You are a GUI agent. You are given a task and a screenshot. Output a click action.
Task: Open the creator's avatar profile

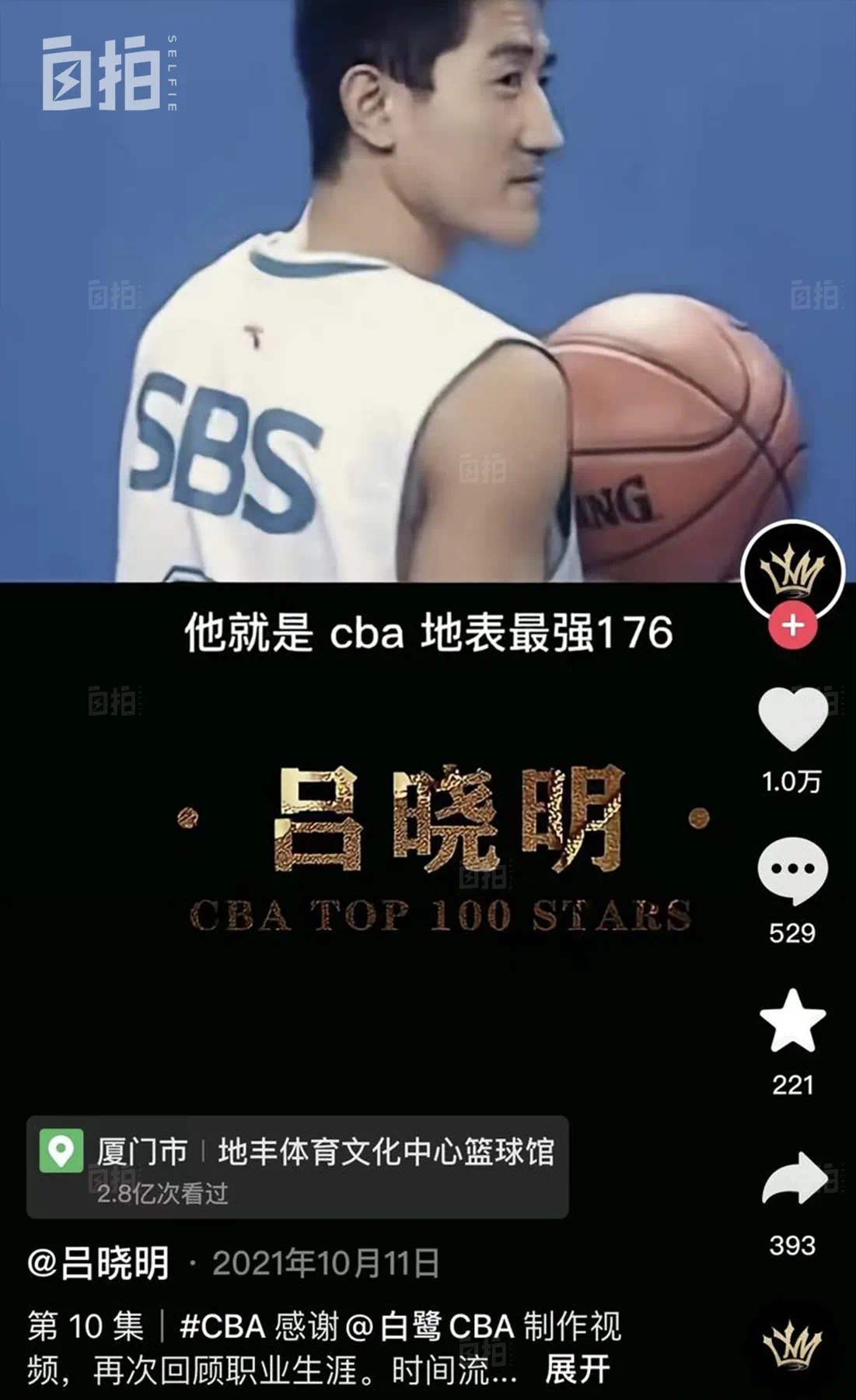(792, 572)
